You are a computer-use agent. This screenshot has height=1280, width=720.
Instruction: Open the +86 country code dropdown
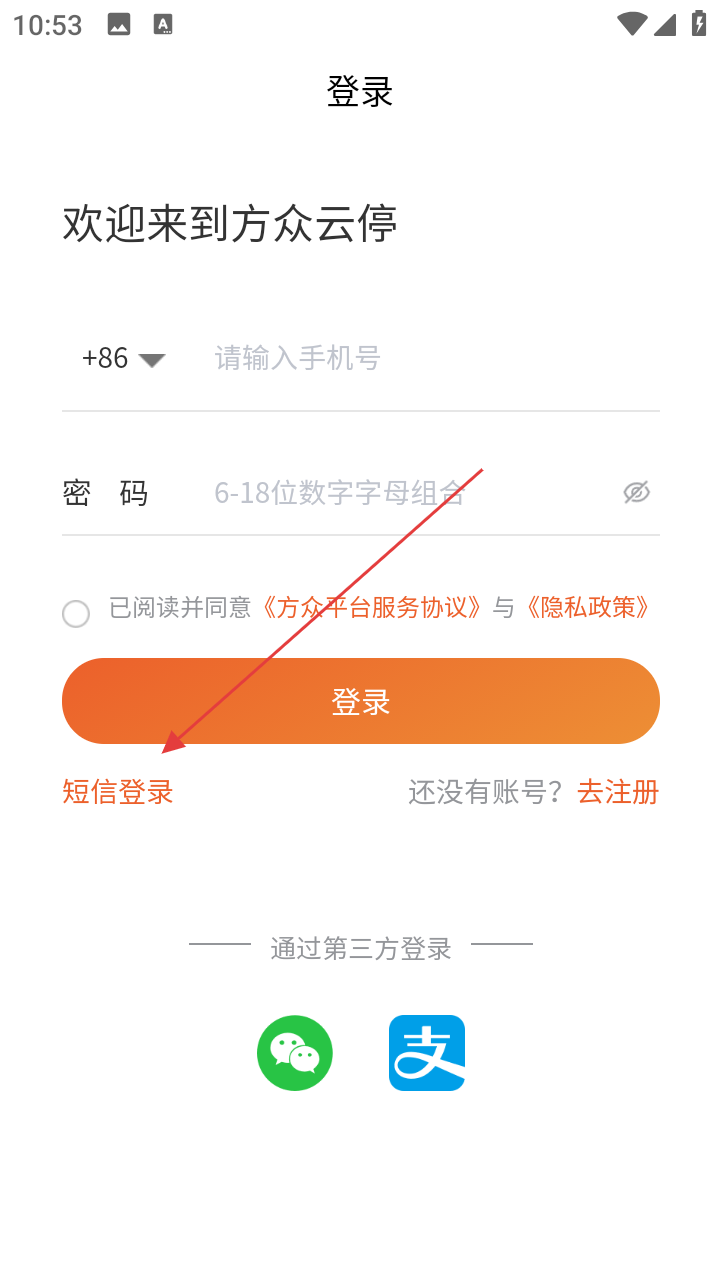pyautogui.click(x=123, y=358)
